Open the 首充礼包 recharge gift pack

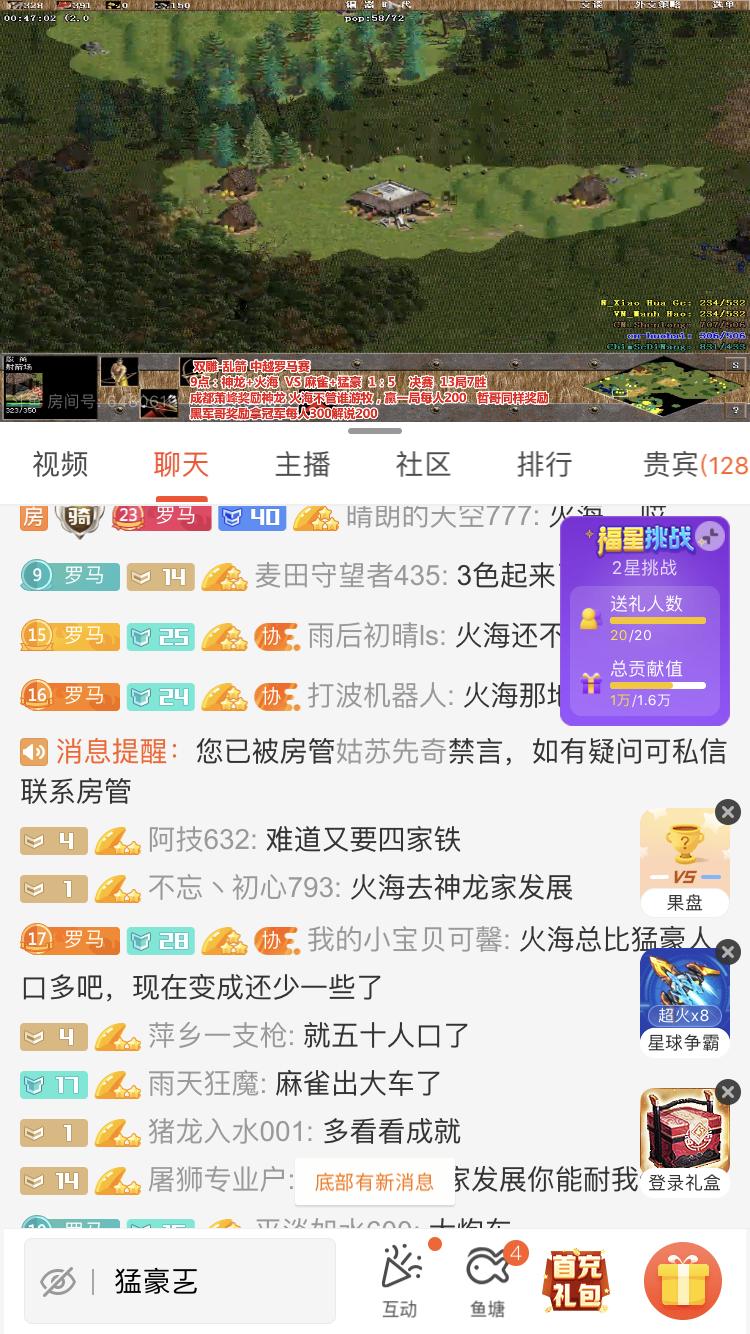tap(575, 1282)
